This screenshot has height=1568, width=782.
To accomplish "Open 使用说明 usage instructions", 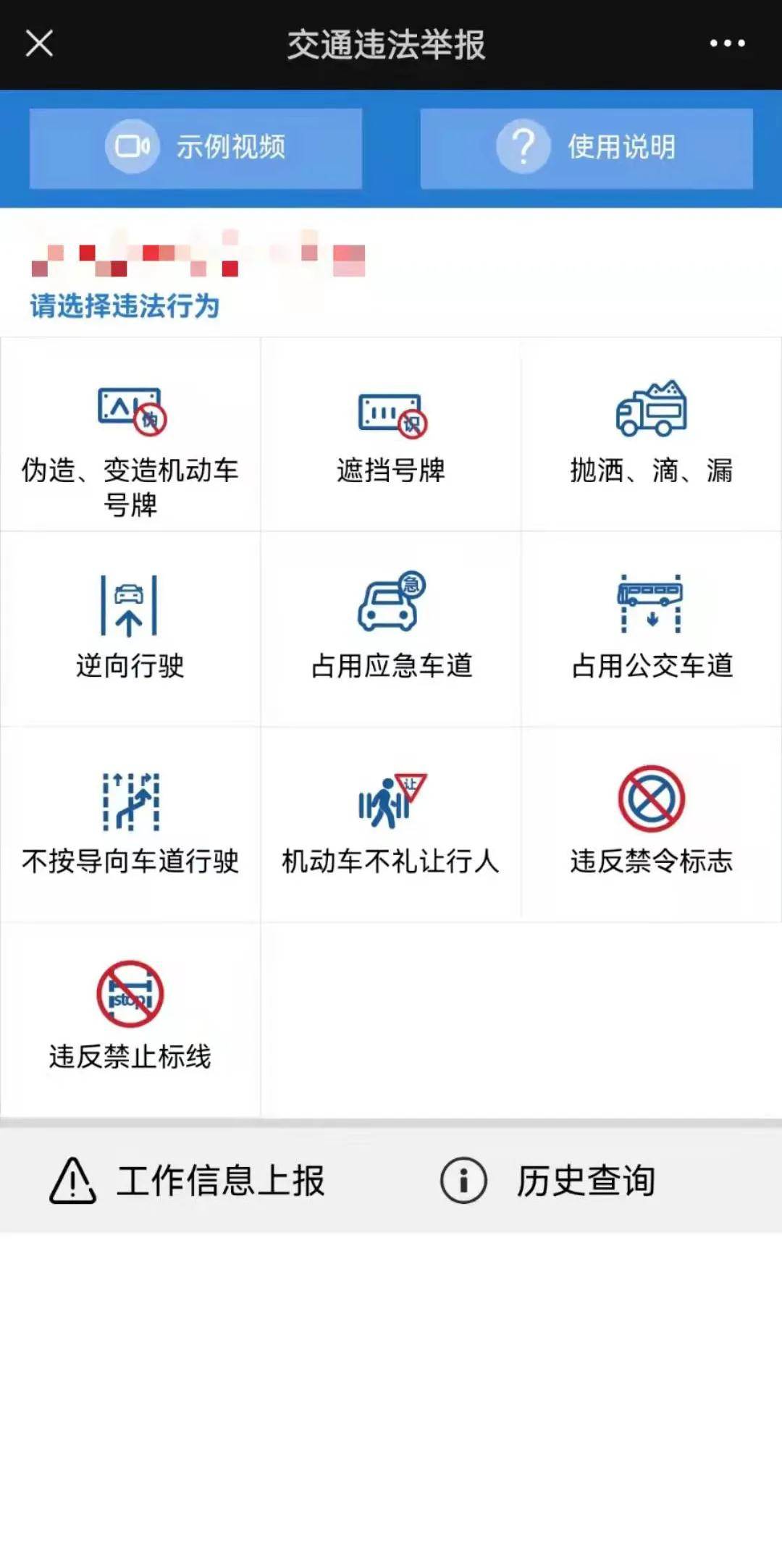I will tap(586, 148).
